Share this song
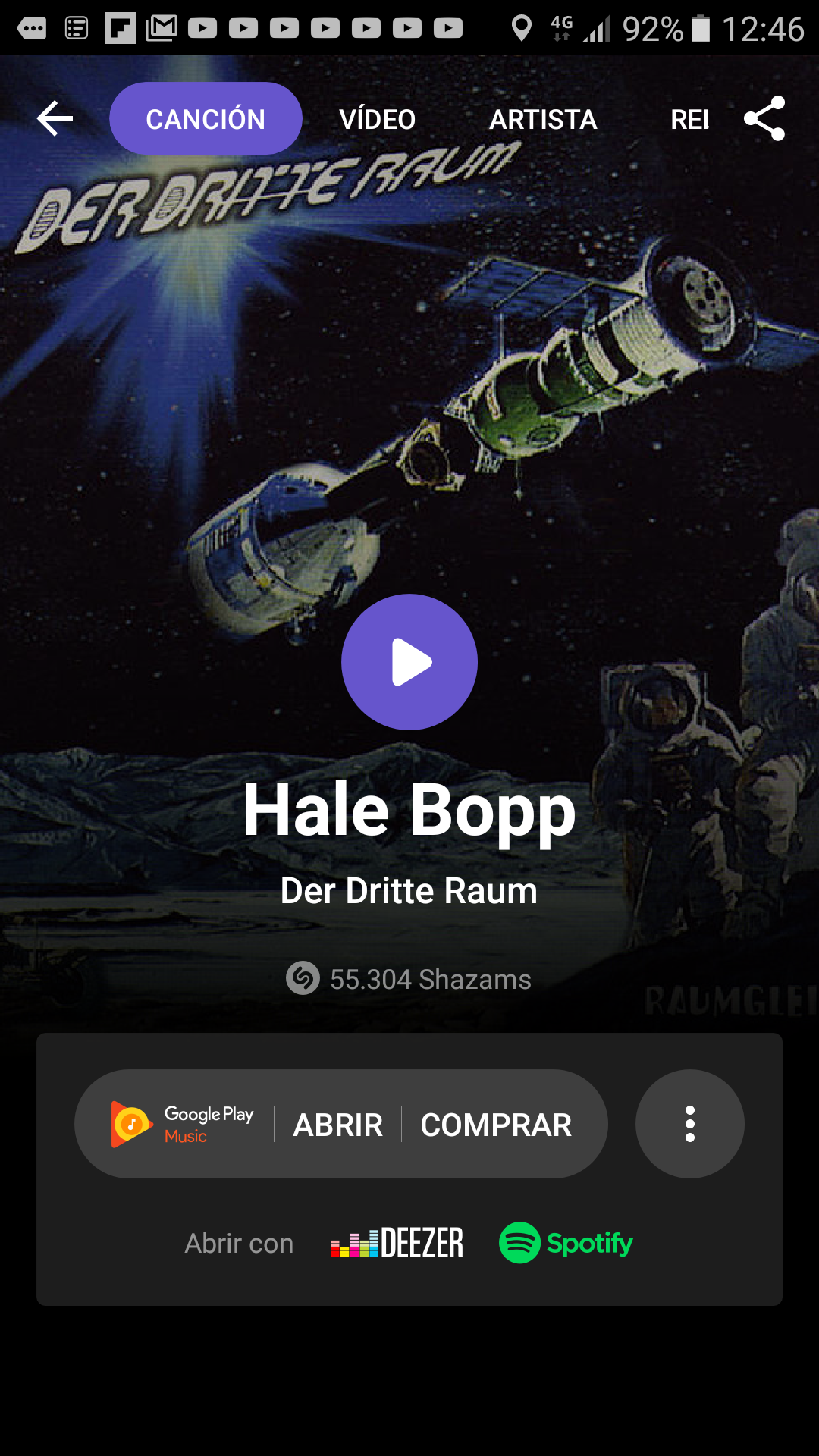Image resolution: width=819 pixels, height=1456 pixels. tap(764, 118)
